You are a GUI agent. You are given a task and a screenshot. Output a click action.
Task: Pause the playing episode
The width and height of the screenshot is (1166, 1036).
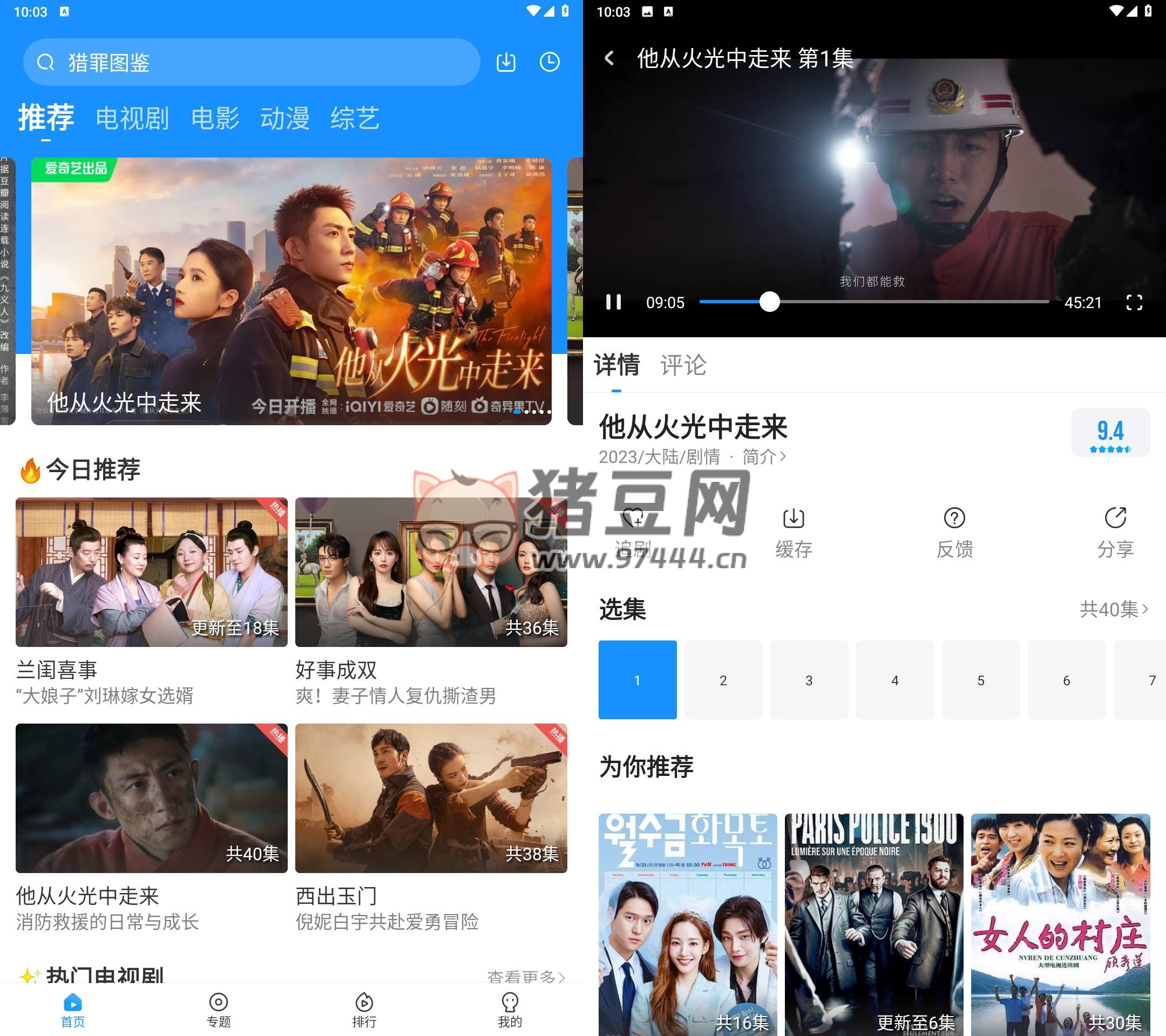point(613,302)
